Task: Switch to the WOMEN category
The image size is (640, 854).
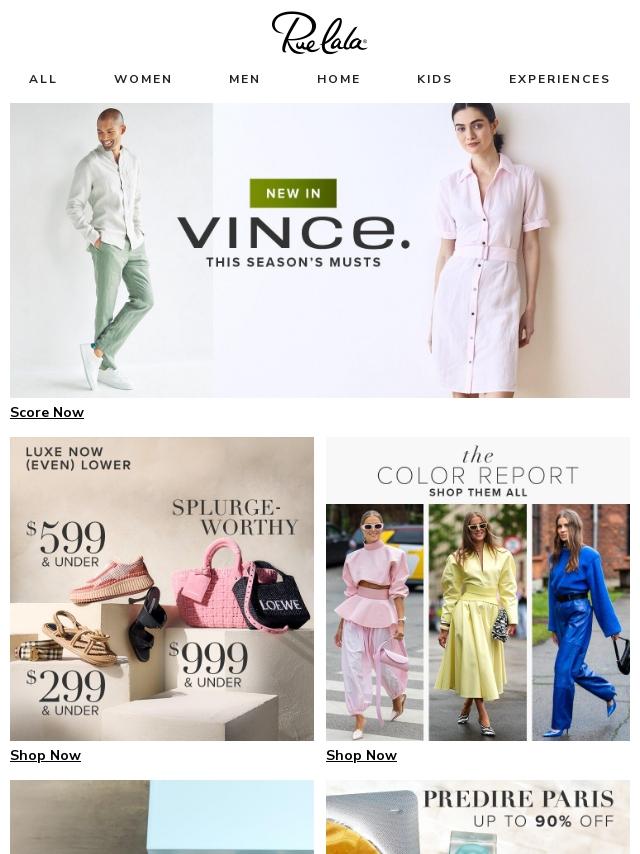Action: 143,79
